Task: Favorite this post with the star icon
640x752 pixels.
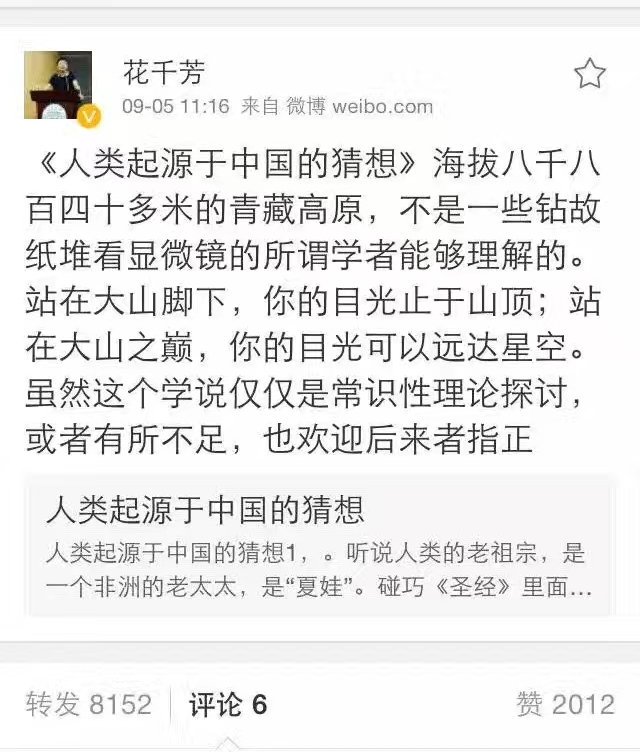Action: [x=589, y=72]
